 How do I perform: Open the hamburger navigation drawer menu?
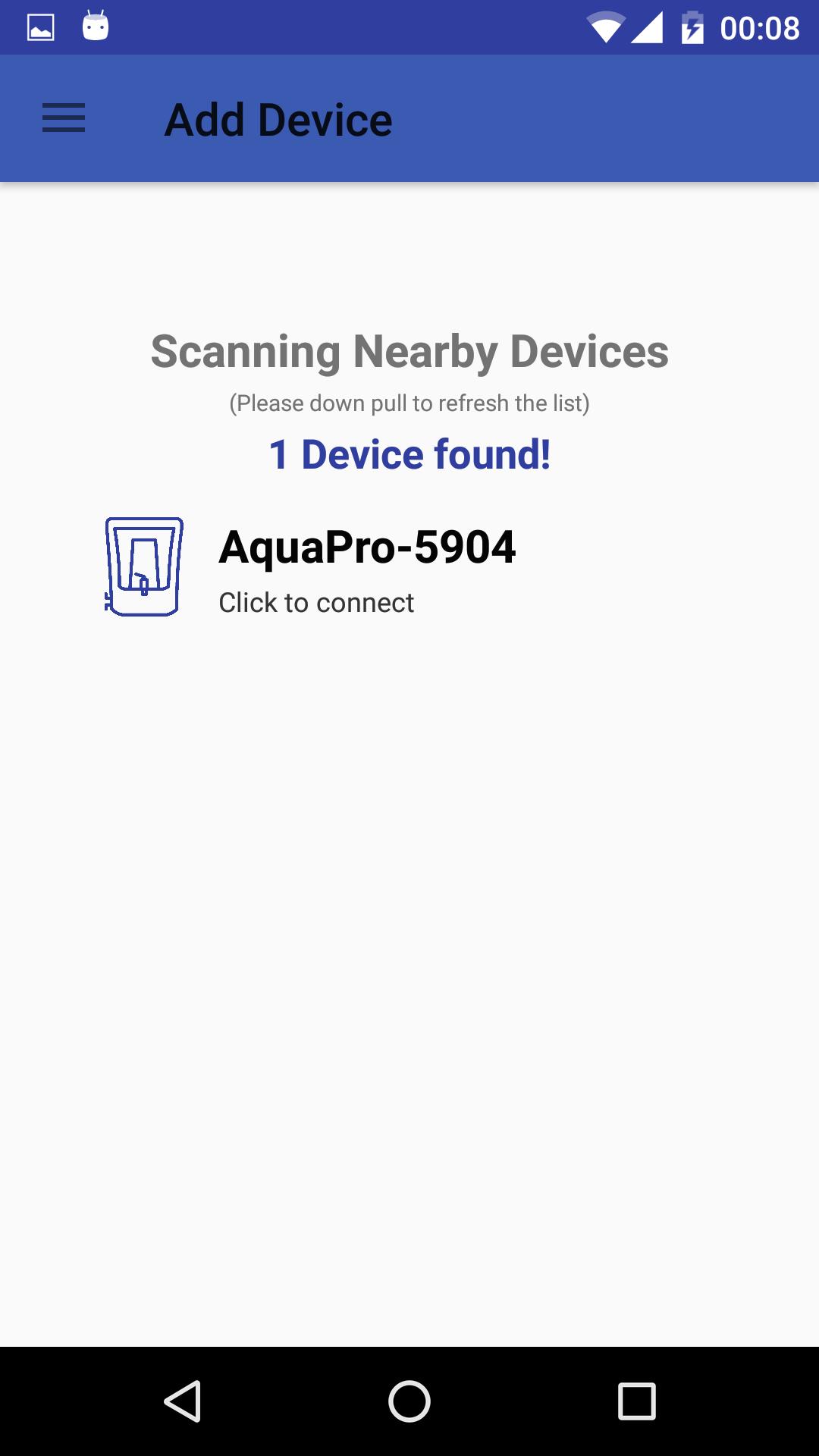tap(64, 119)
